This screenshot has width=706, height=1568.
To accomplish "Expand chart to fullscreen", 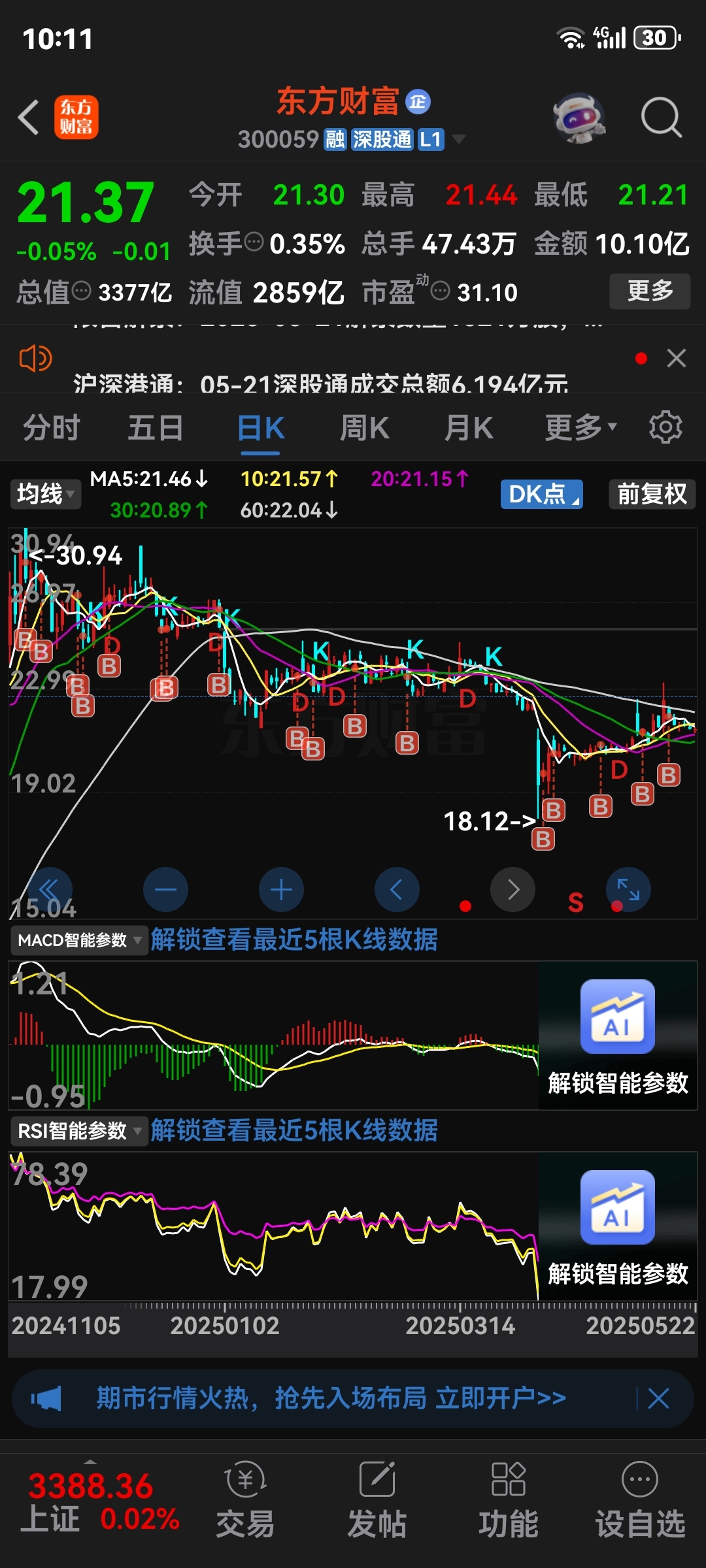I will click(628, 889).
